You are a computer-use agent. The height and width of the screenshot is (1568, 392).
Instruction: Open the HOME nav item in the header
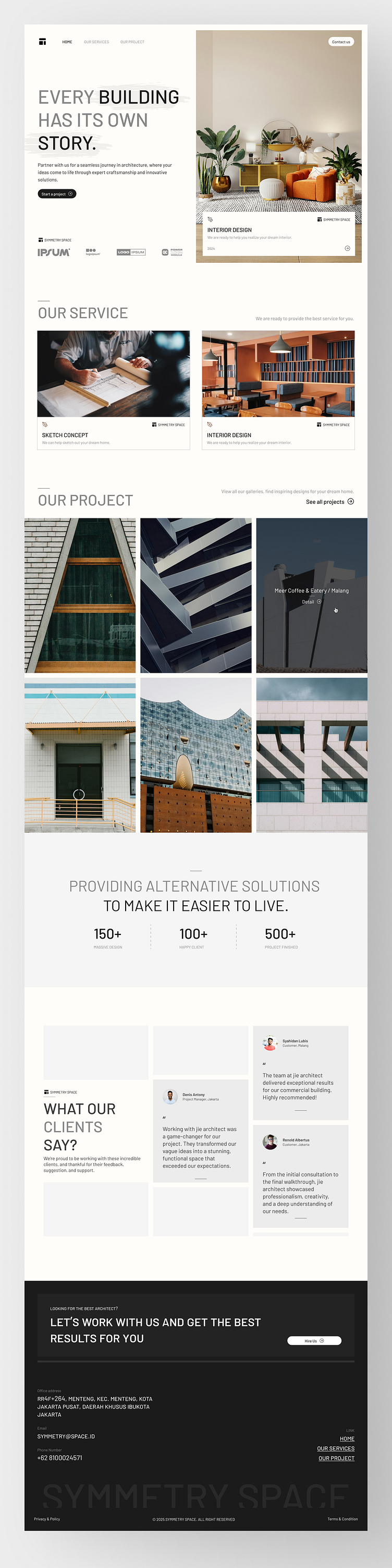tap(67, 42)
